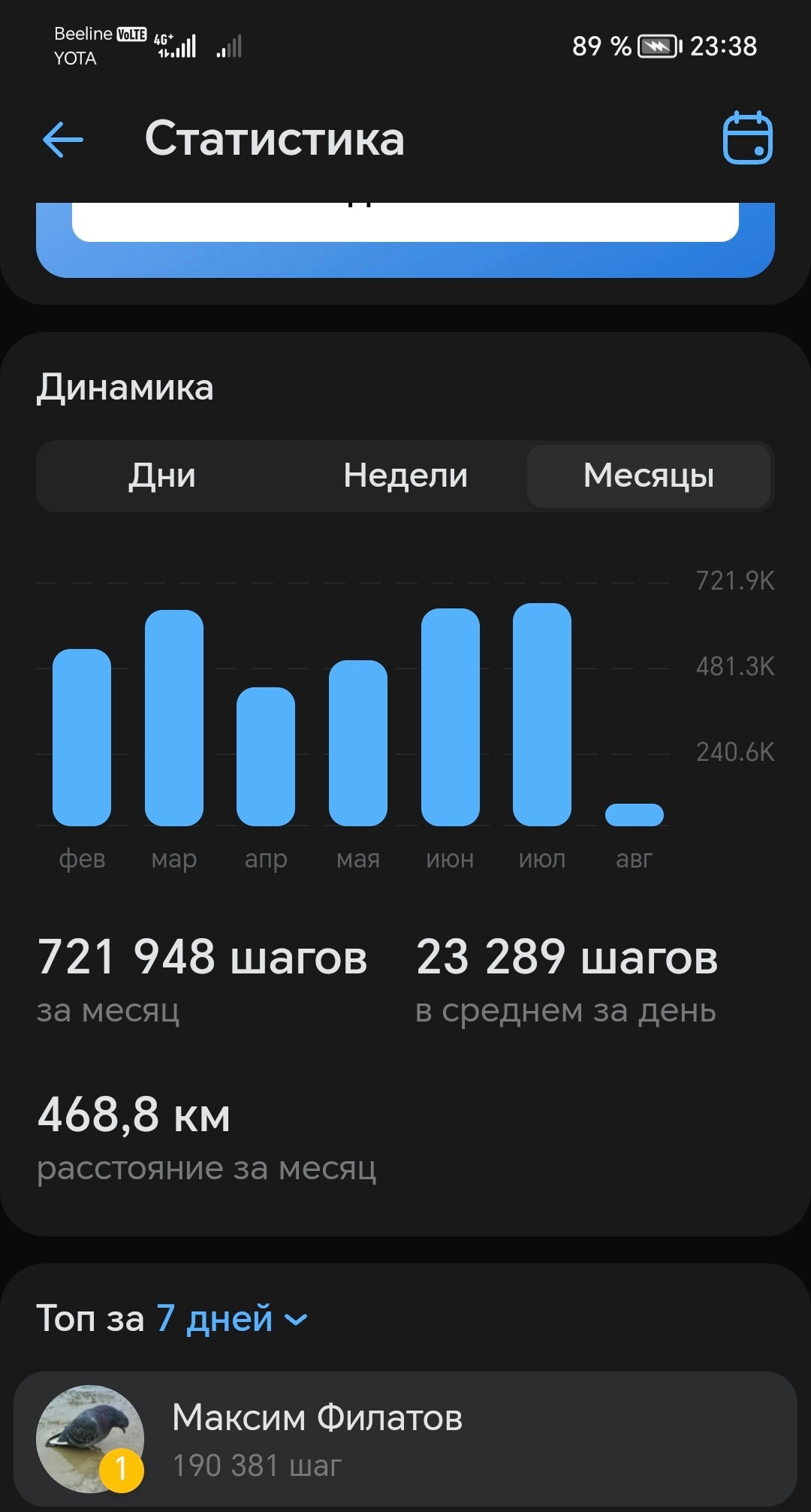Go back using the arrow icon
The height and width of the screenshot is (1512, 811).
point(63,140)
